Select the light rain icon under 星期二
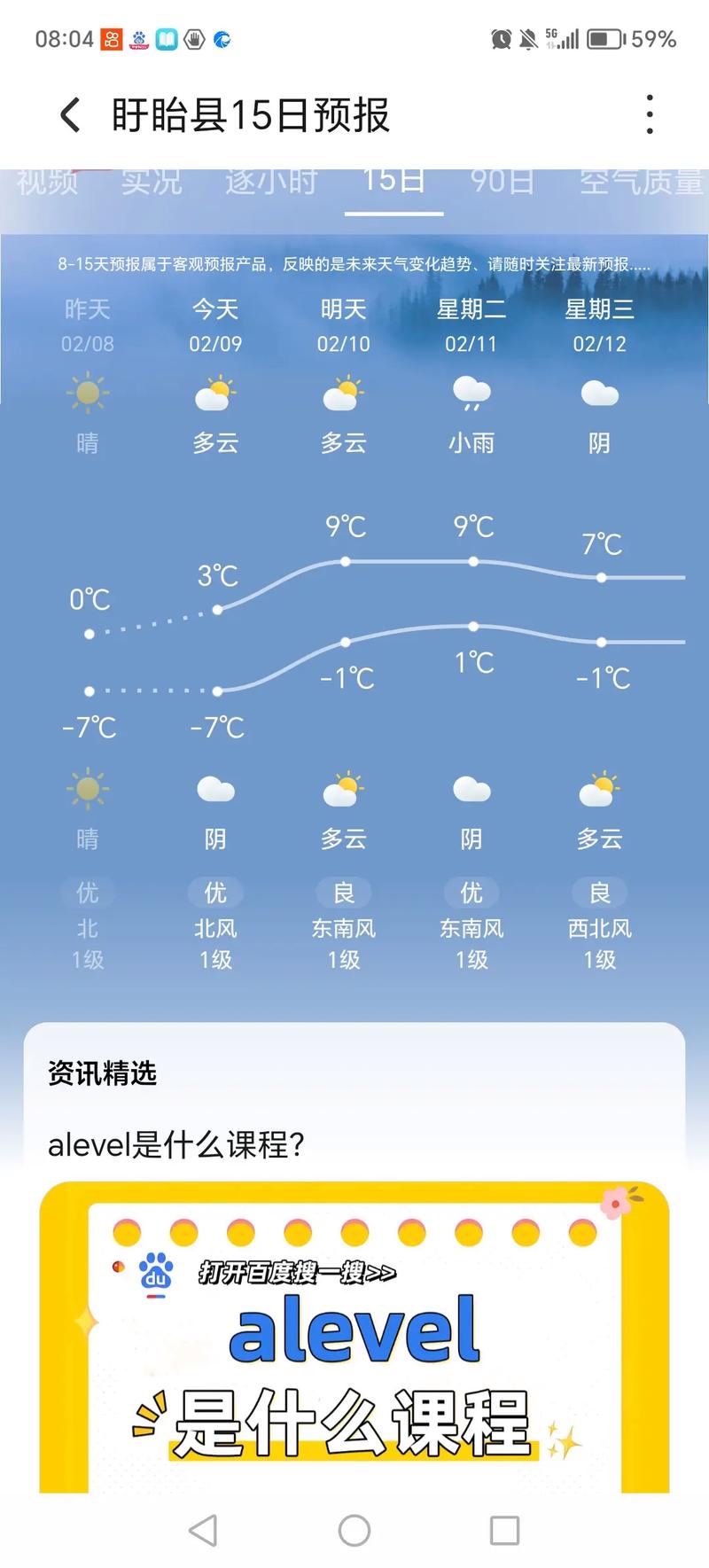Image resolution: width=709 pixels, height=1568 pixels. coord(471,393)
